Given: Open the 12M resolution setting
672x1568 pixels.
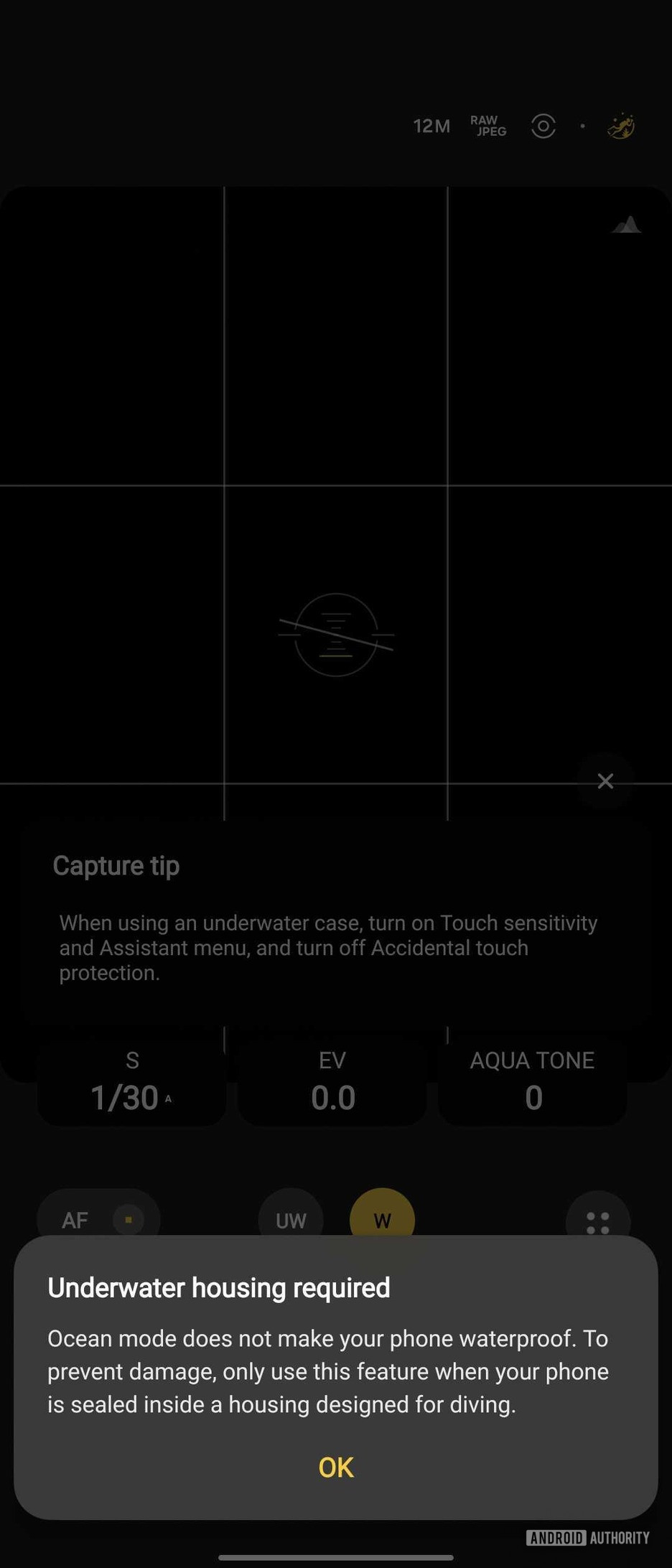Looking at the screenshot, I should pos(431,126).
